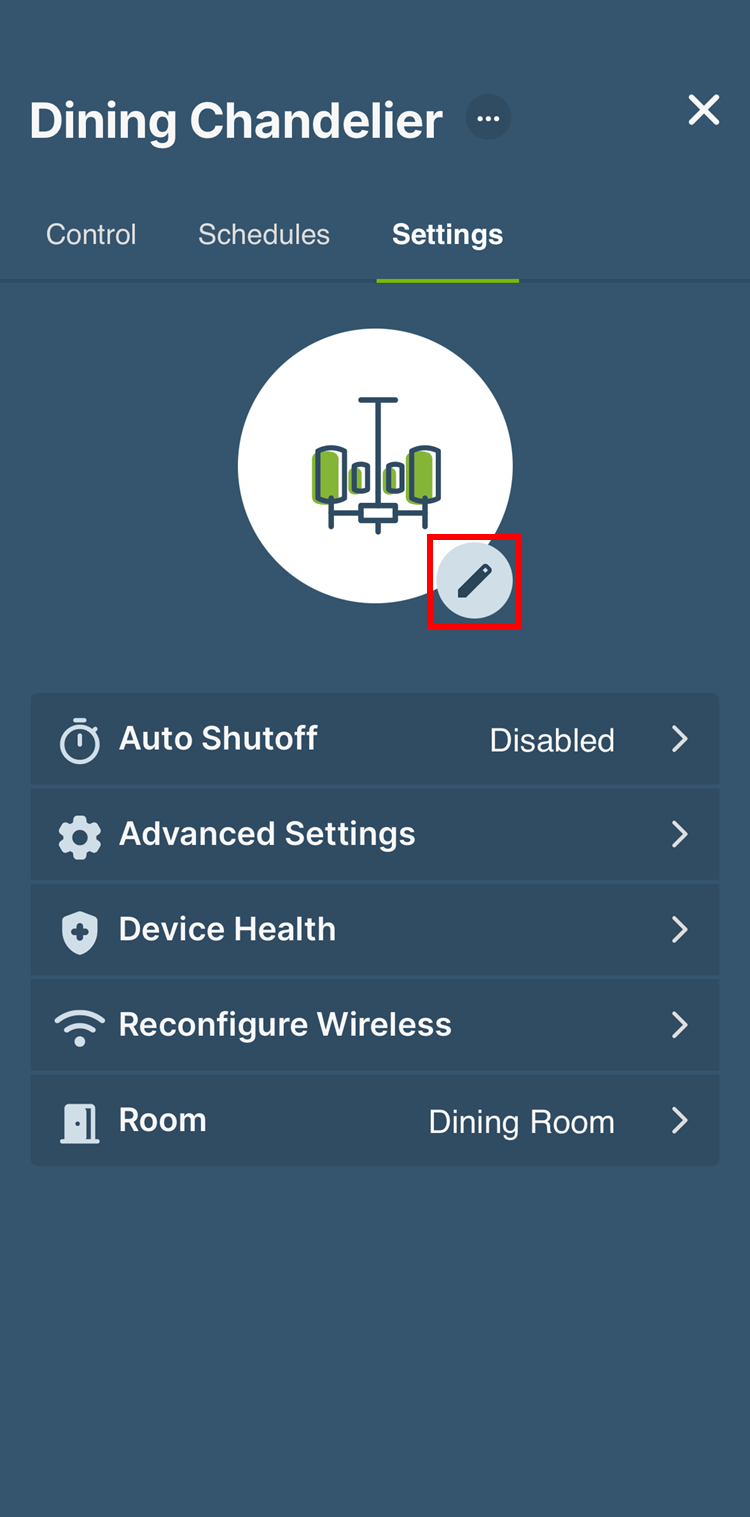Select the Disabled Auto Shutoff value

pos(551,739)
